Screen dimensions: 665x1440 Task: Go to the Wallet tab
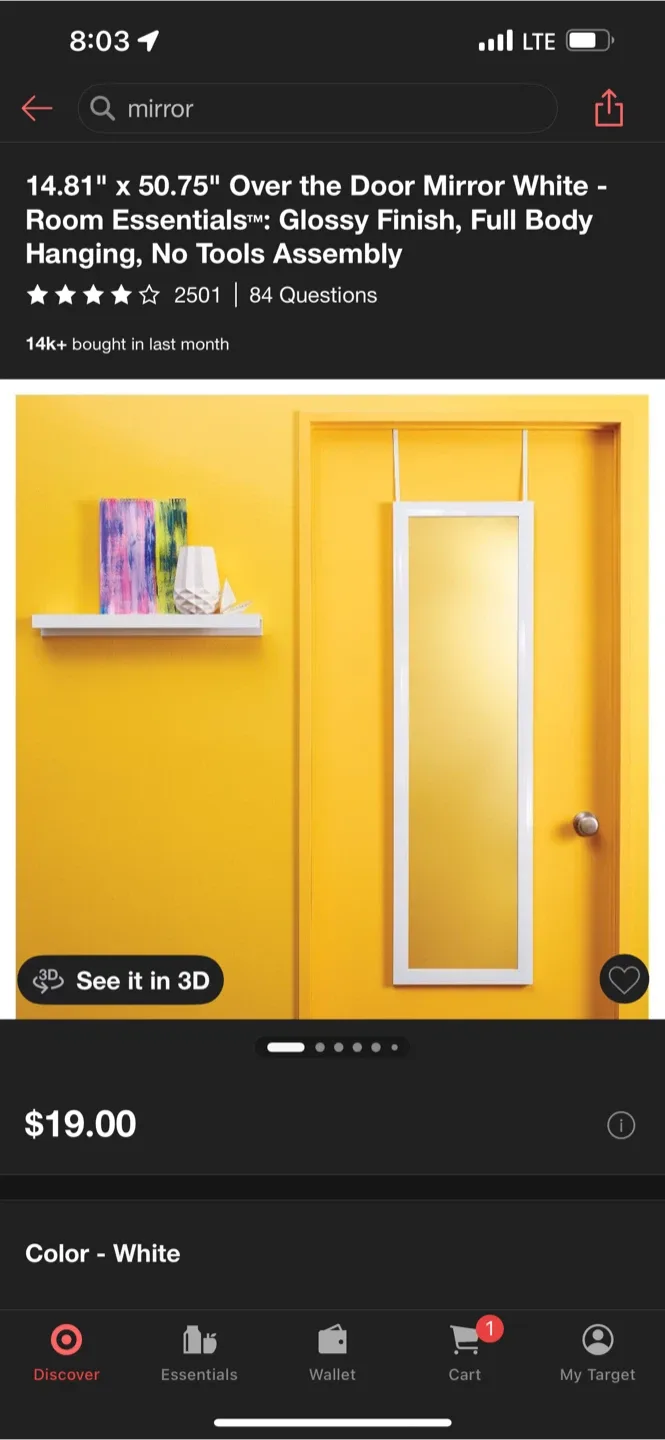(332, 1353)
